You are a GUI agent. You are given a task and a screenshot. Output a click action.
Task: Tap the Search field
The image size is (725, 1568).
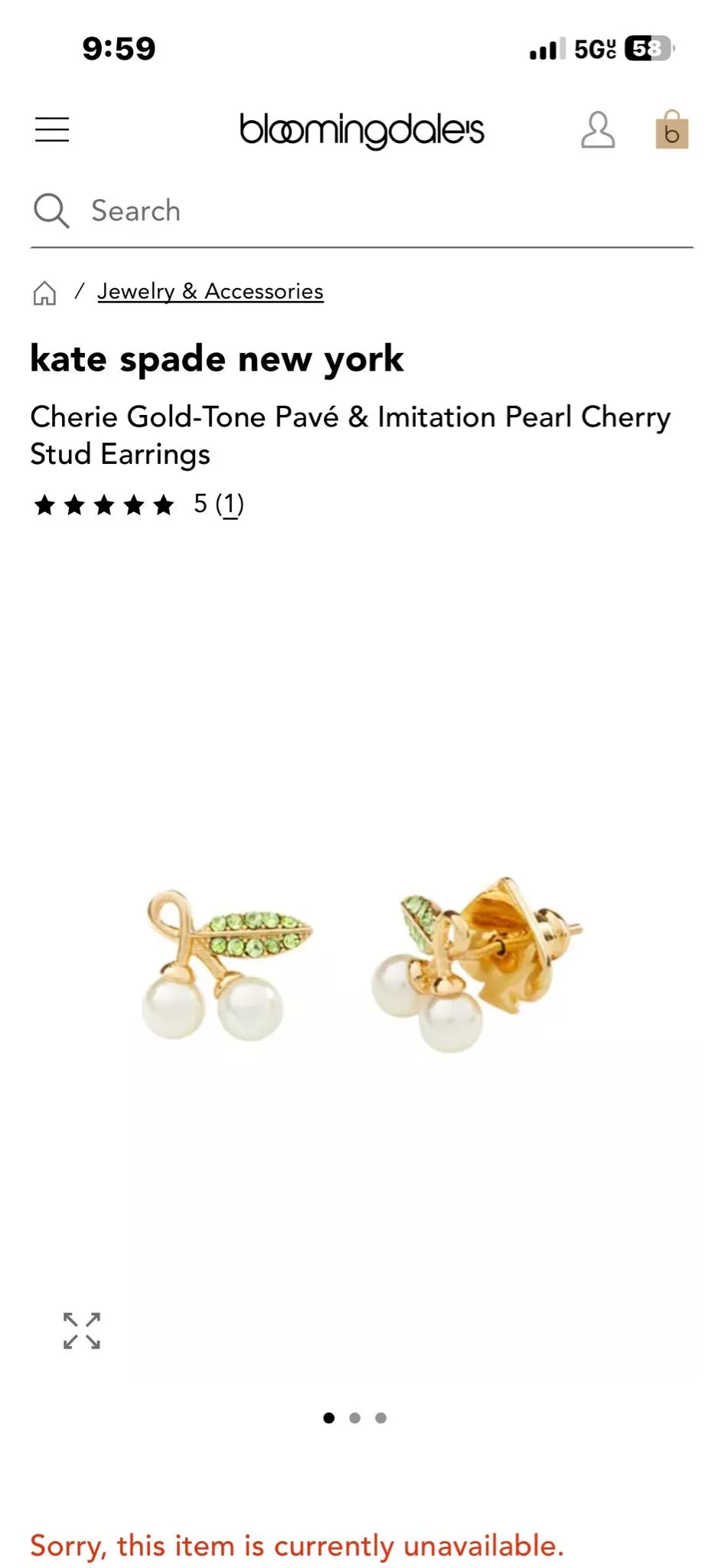tap(362, 211)
